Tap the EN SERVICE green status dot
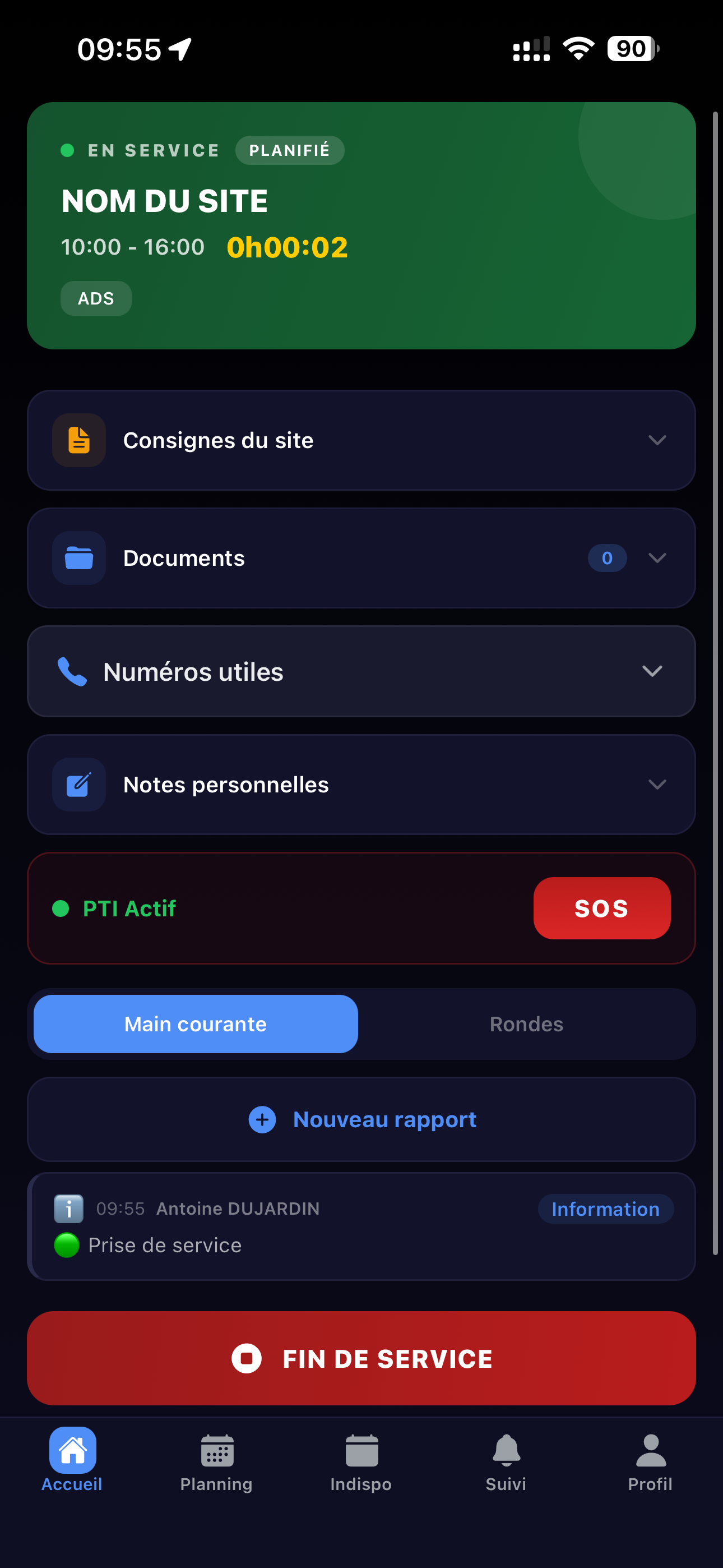This screenshot has height=1568, width=723. point(67,150)
